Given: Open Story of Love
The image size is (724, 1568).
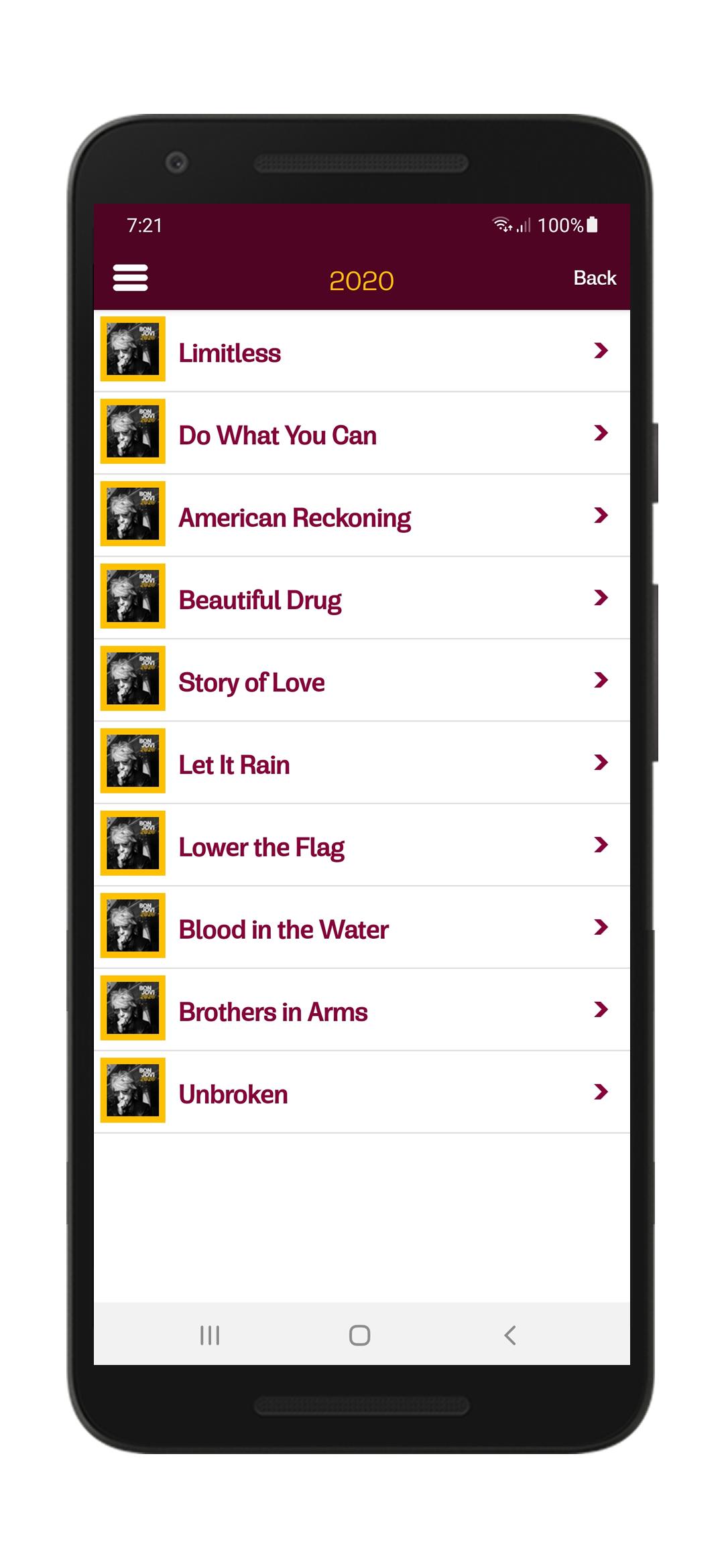Looking at the screenshot, I should (362, 681).
